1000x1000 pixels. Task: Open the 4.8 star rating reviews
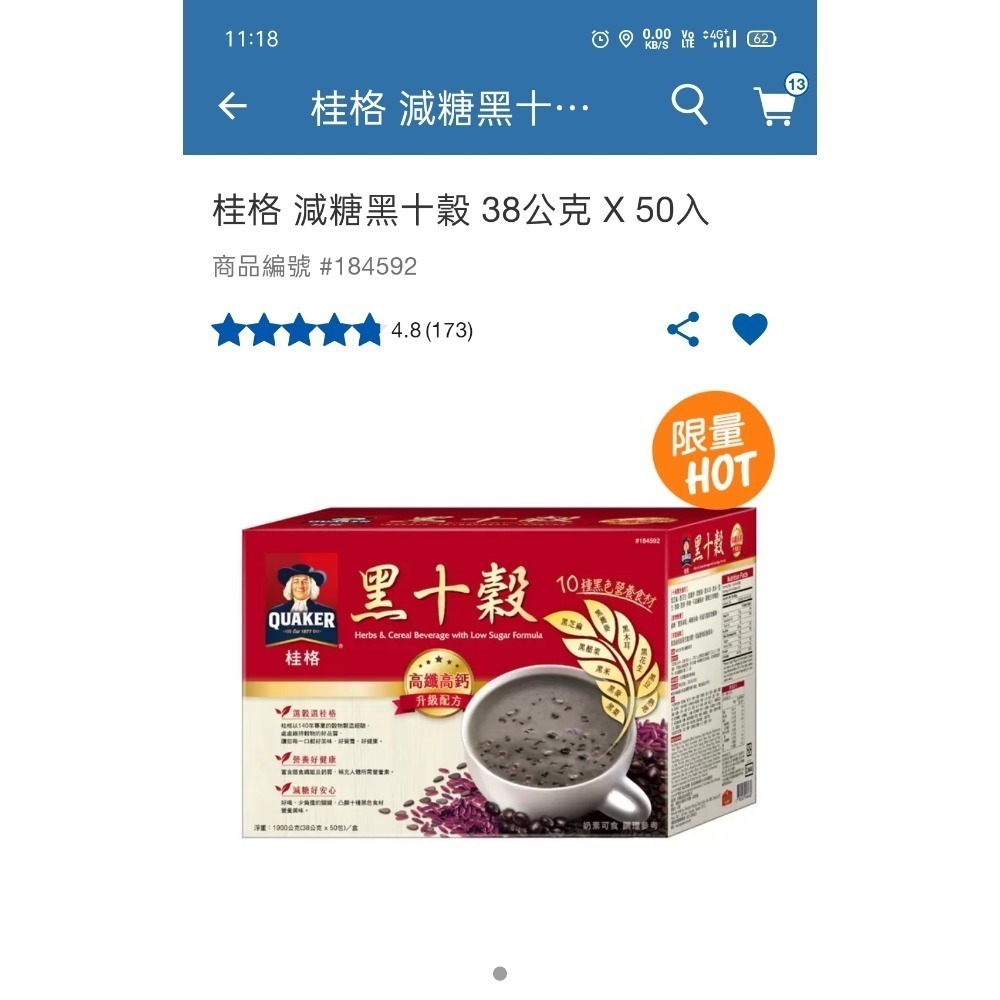(x=342, y=330)
